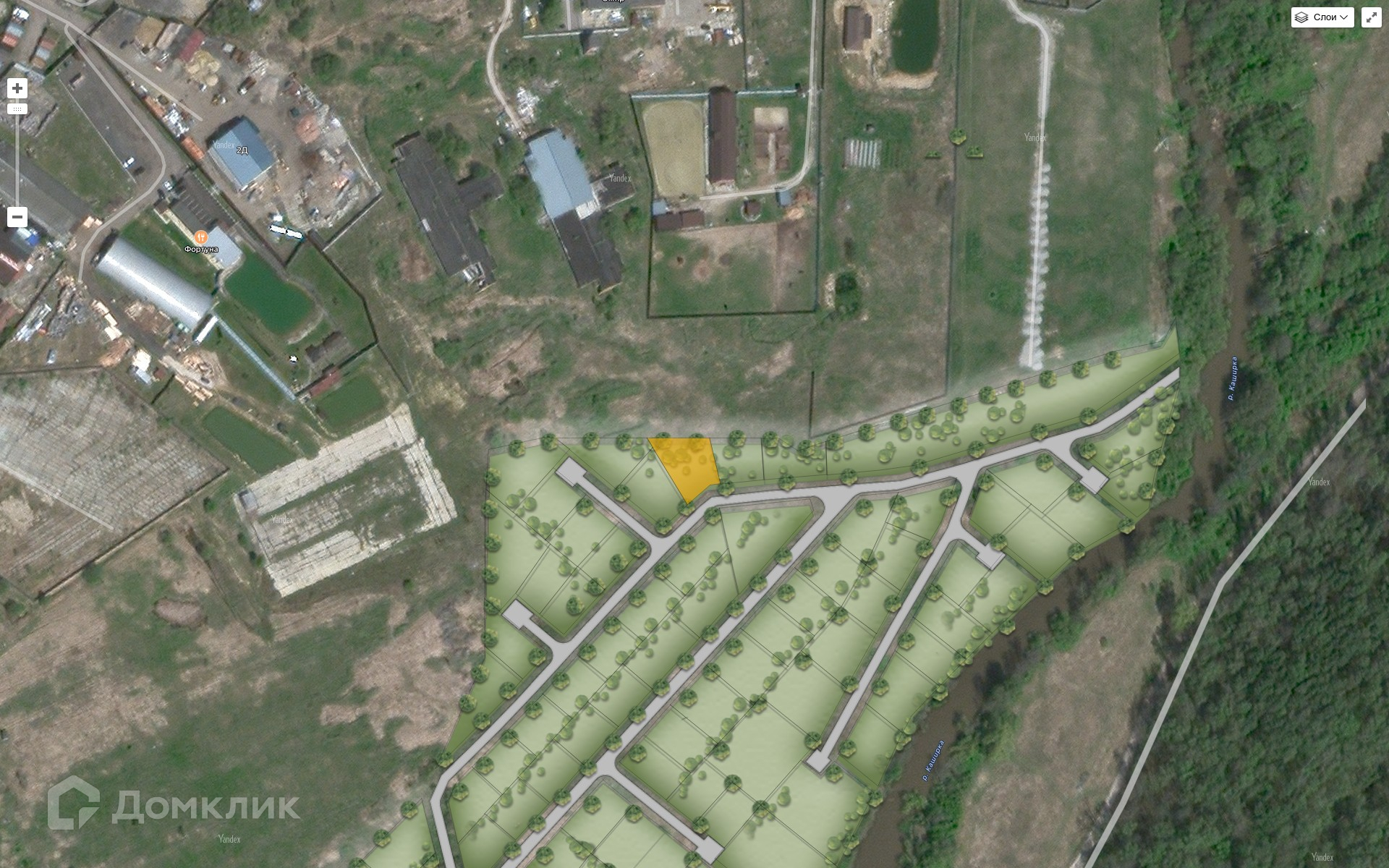Tap the zoom slider handle
Screen dimensions: 1389x868
click(x=17, y=109)
